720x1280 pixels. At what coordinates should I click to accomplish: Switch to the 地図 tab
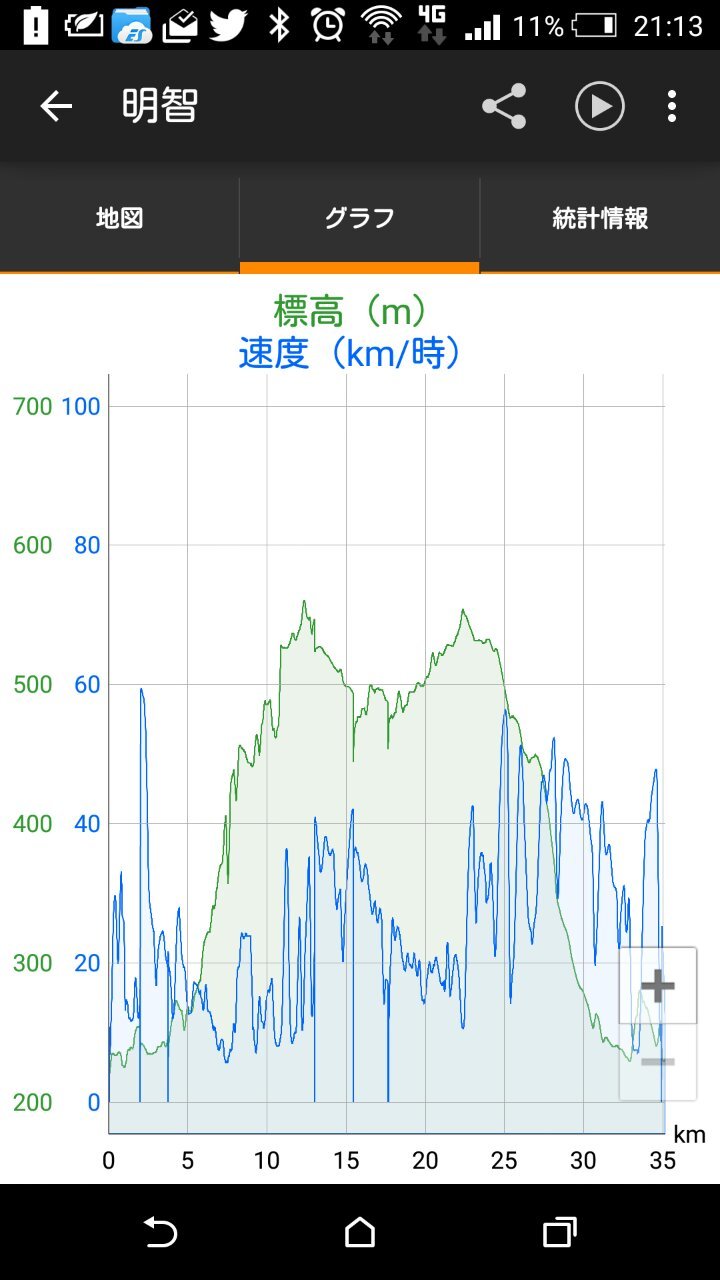120,218
